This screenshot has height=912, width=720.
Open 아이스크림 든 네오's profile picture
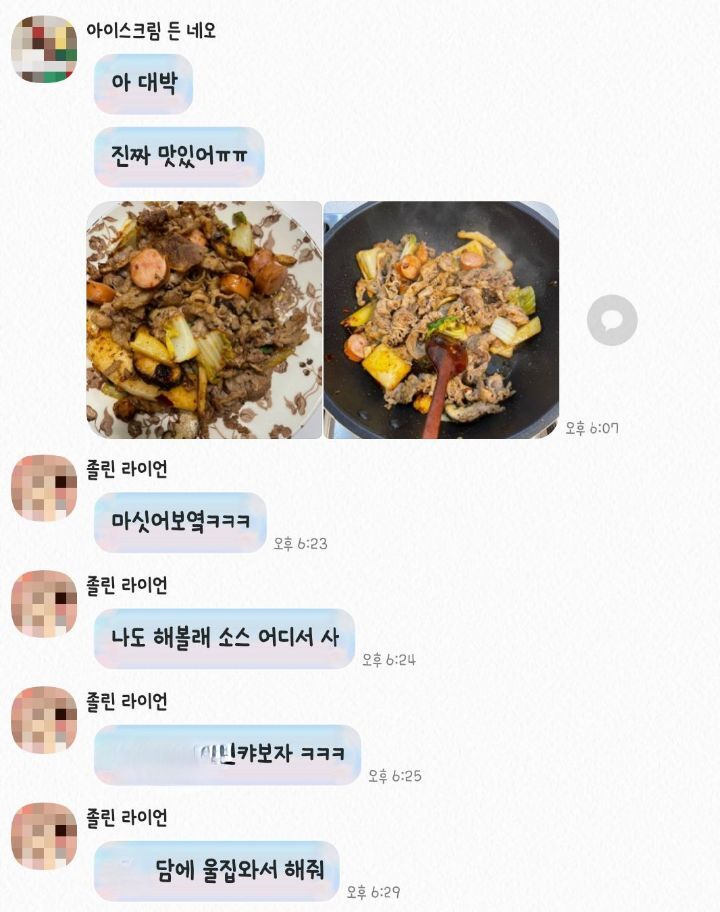click(x=44, y=48)
